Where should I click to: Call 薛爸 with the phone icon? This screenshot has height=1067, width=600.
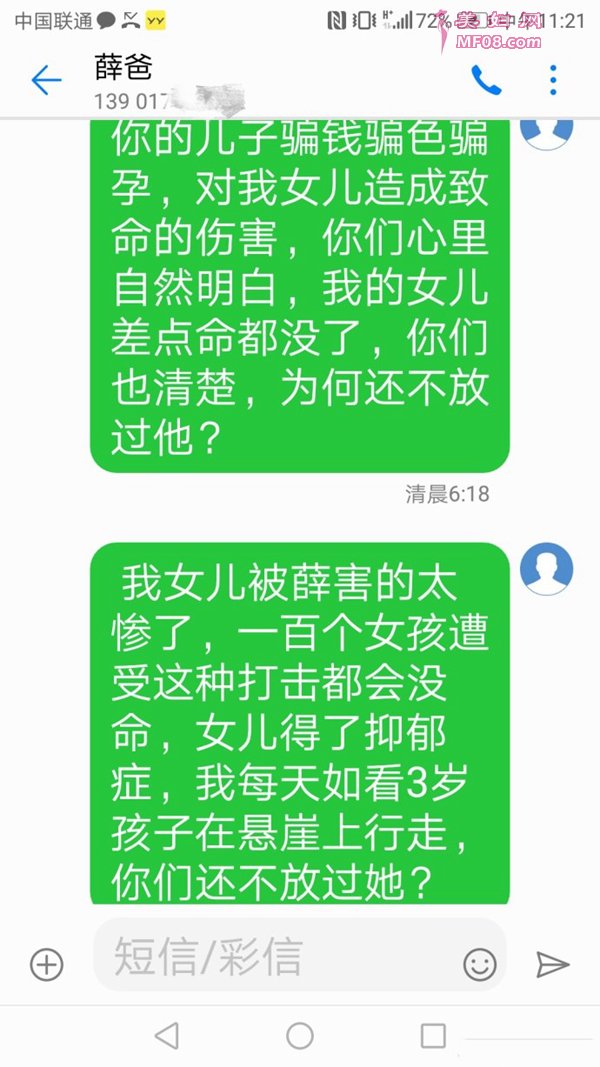(x=486, y=80)
